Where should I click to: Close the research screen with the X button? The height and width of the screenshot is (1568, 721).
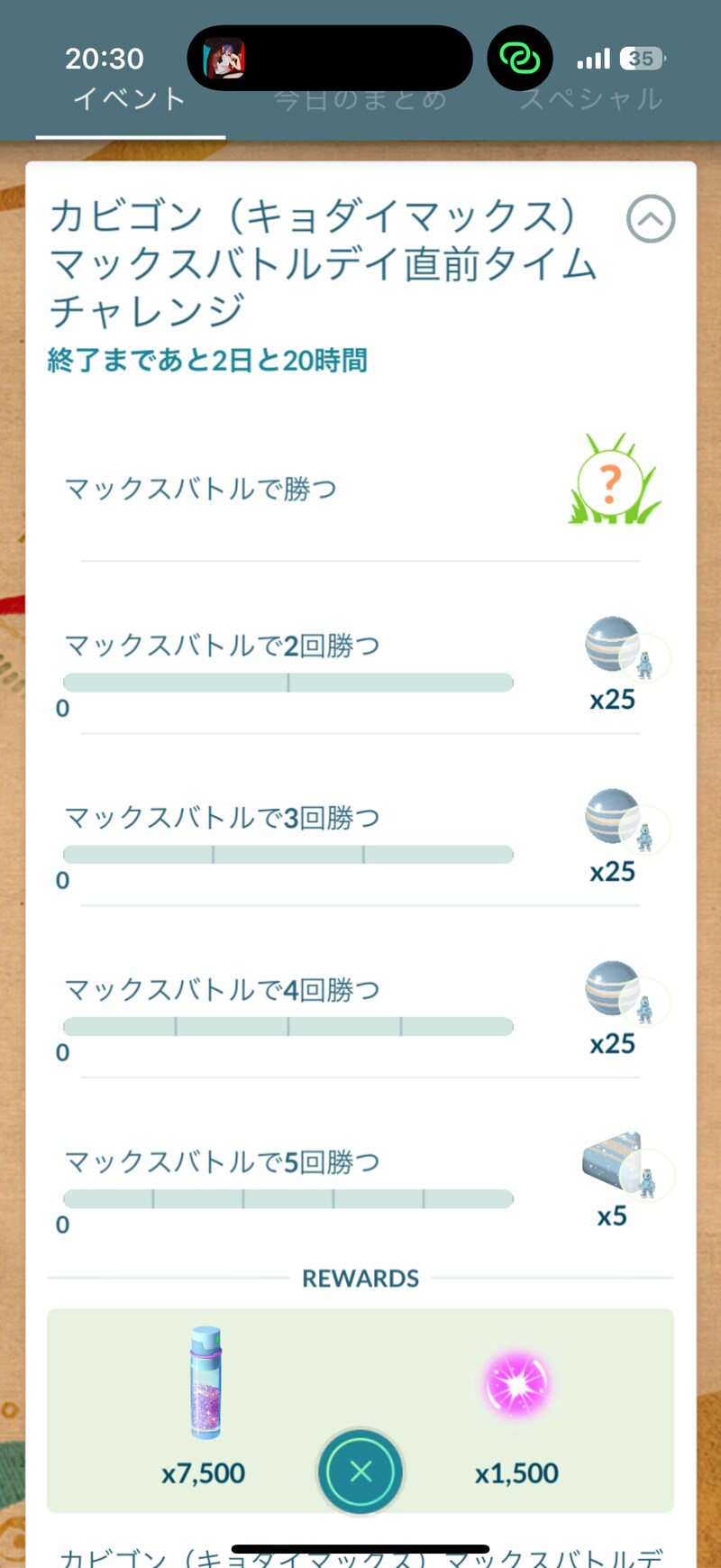(x=360, y=1472)
